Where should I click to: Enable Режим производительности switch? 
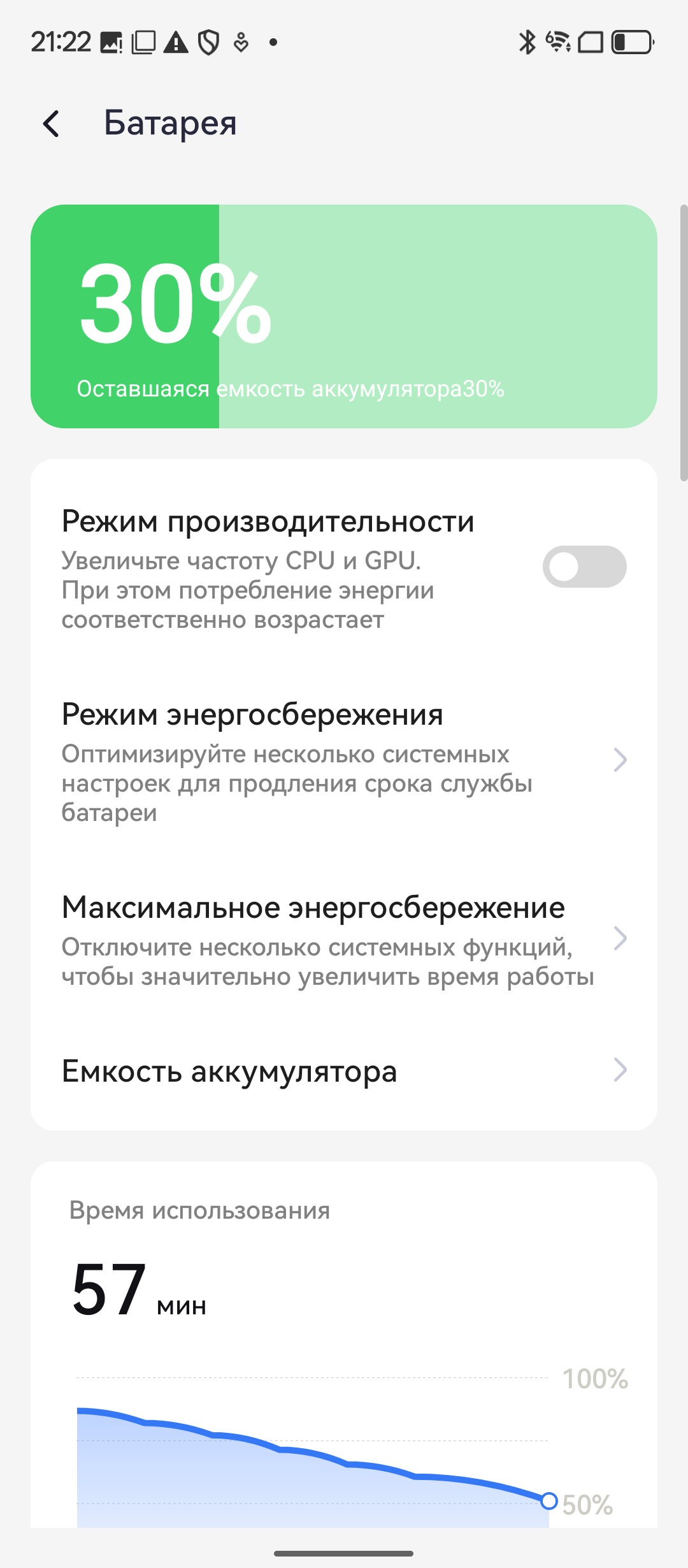[x=584, y=567]
